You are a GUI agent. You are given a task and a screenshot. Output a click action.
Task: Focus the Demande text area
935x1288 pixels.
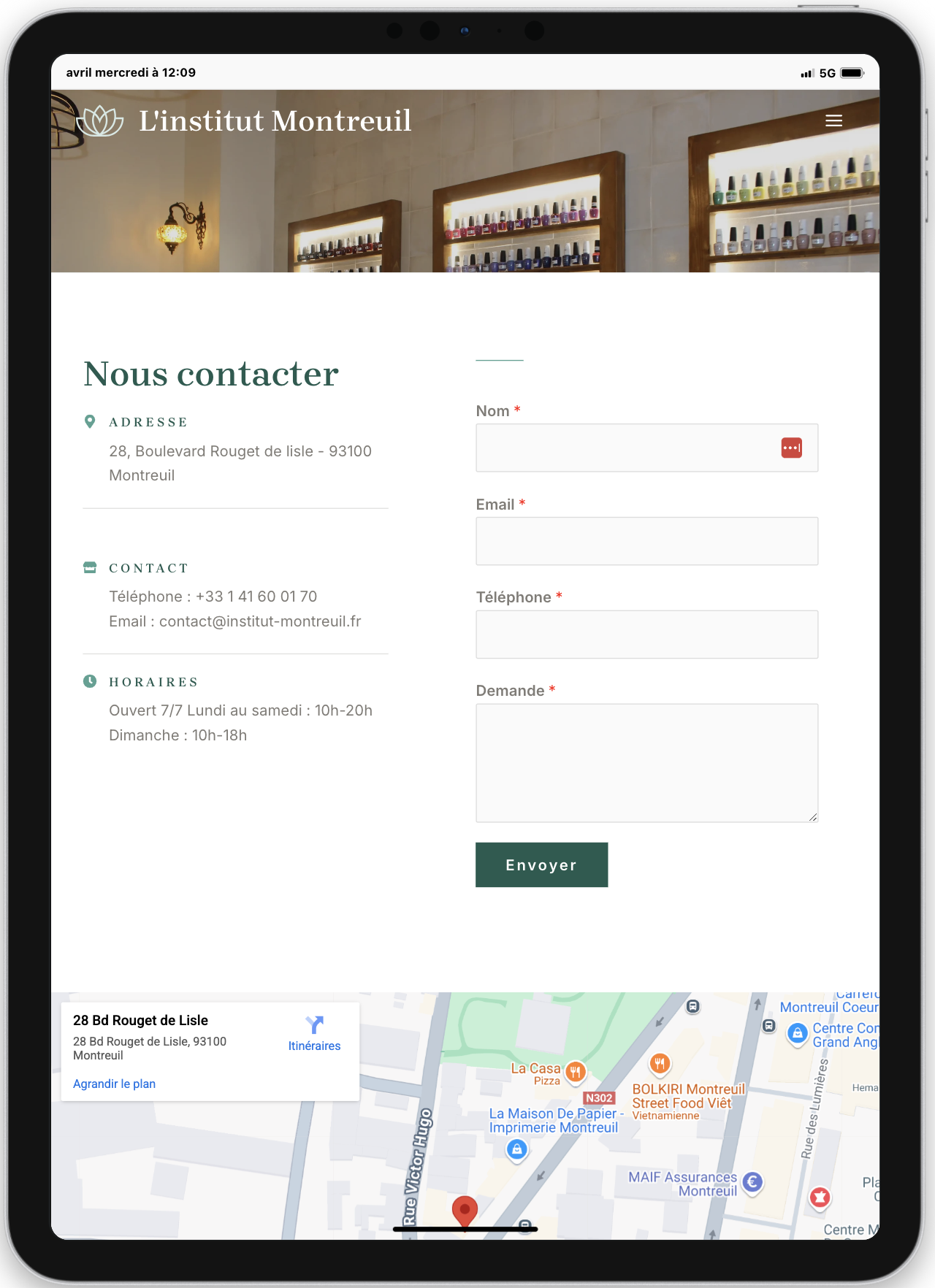pos(646,763)
